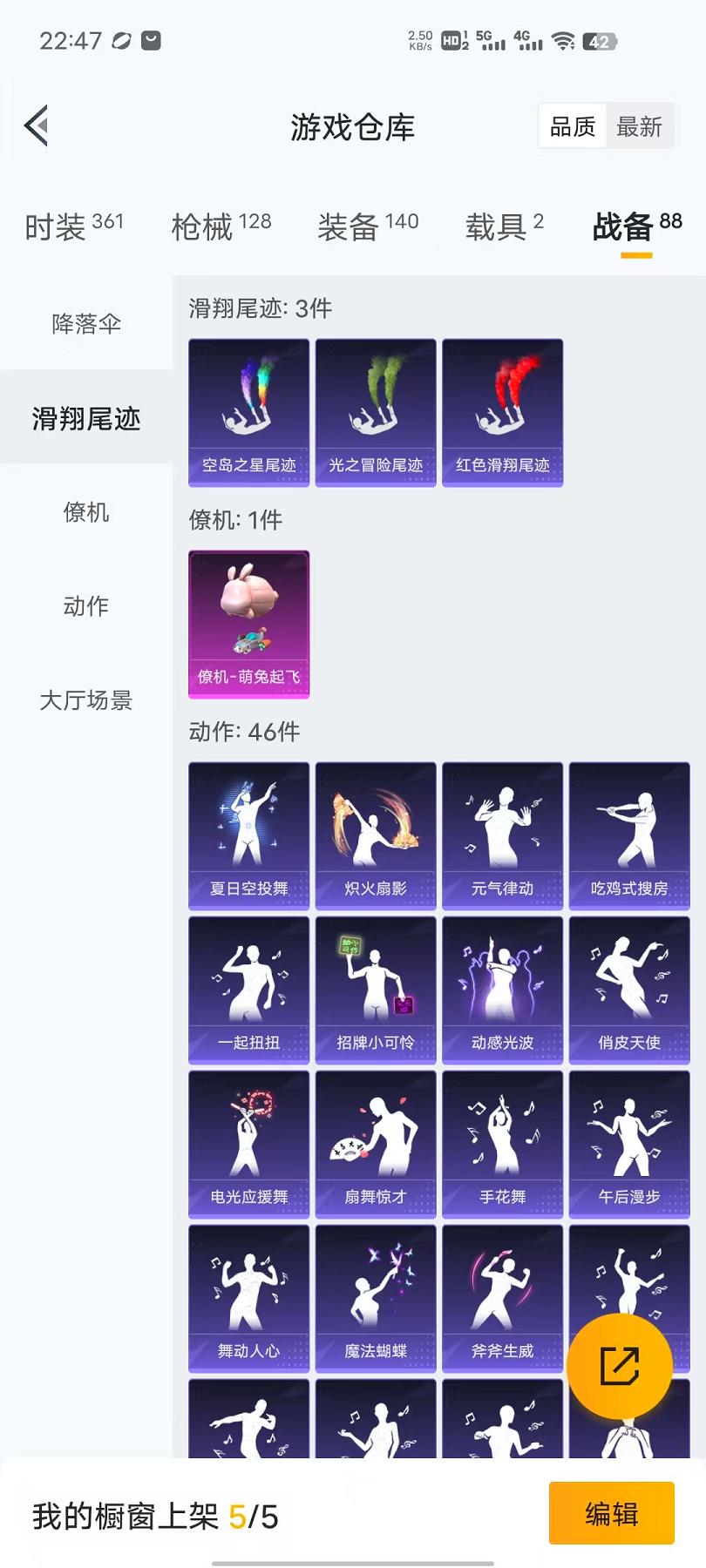Switch to the 装备 tab
This screenshot has height=1568, width=706.
pyautogui.click(x=368, y=227)
